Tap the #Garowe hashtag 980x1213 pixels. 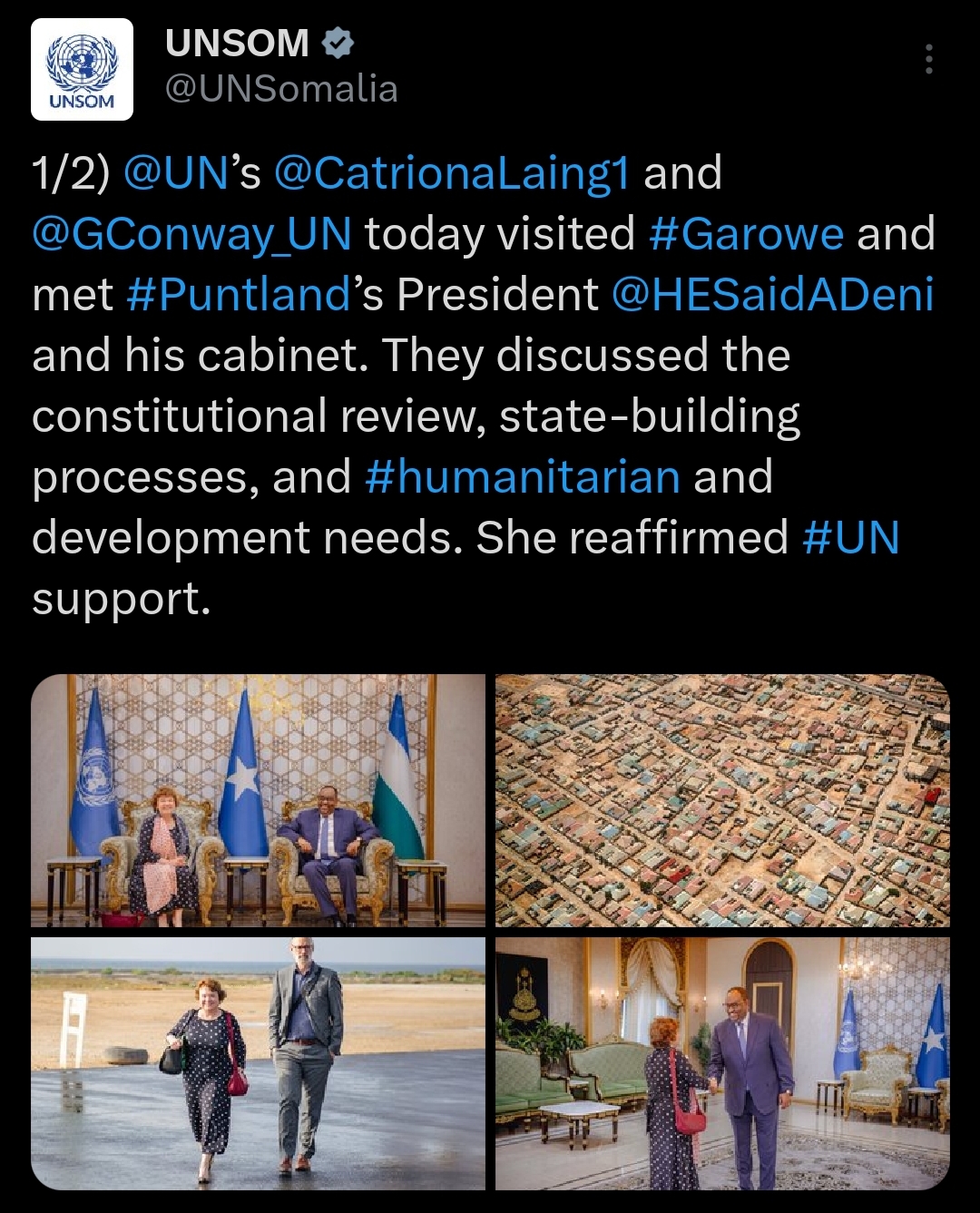pos(746,234)
